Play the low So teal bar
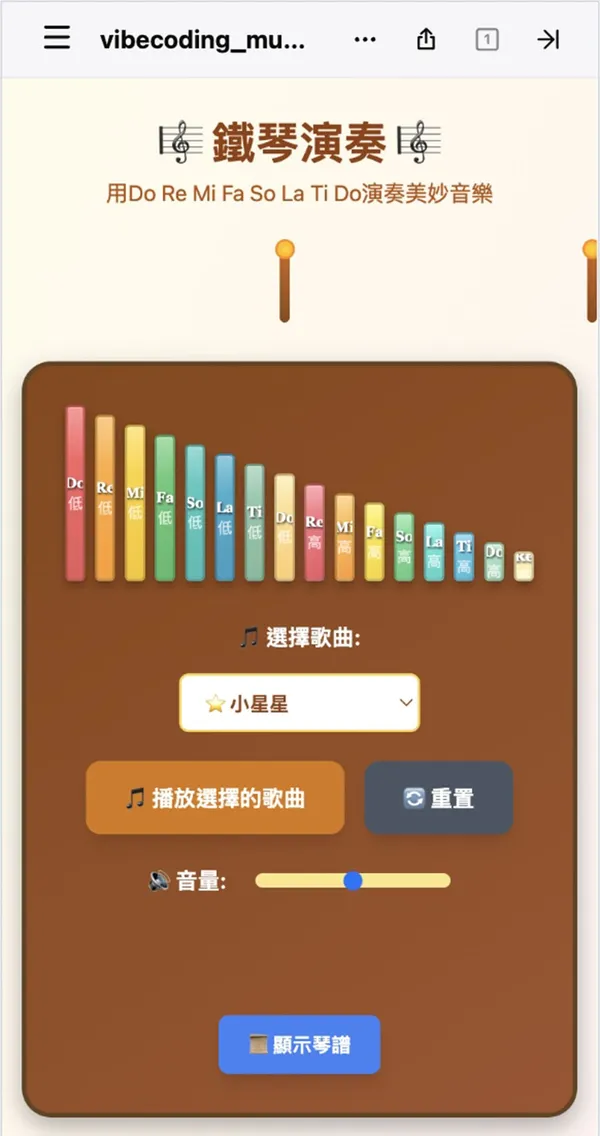Image resolution: width=600 pixels, height=1136 pixels. click(x=195, y=513)
